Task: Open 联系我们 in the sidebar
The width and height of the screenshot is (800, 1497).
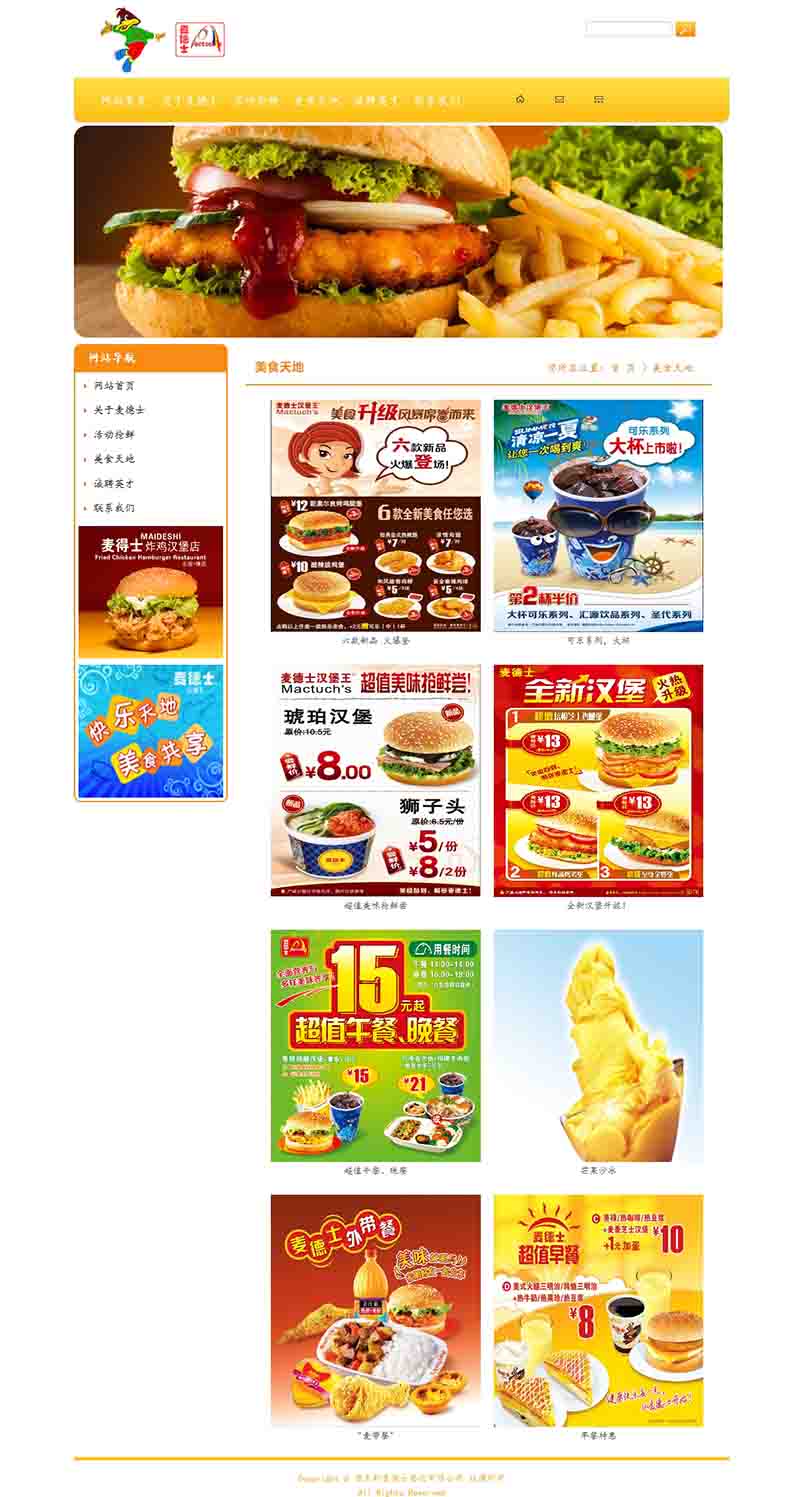Action: click(114, 508)
